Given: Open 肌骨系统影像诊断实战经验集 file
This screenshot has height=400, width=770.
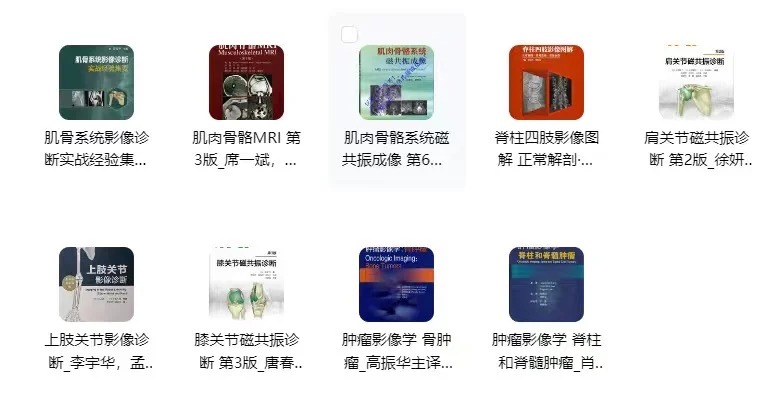Looking at the screenshot, I should (96, 83).
